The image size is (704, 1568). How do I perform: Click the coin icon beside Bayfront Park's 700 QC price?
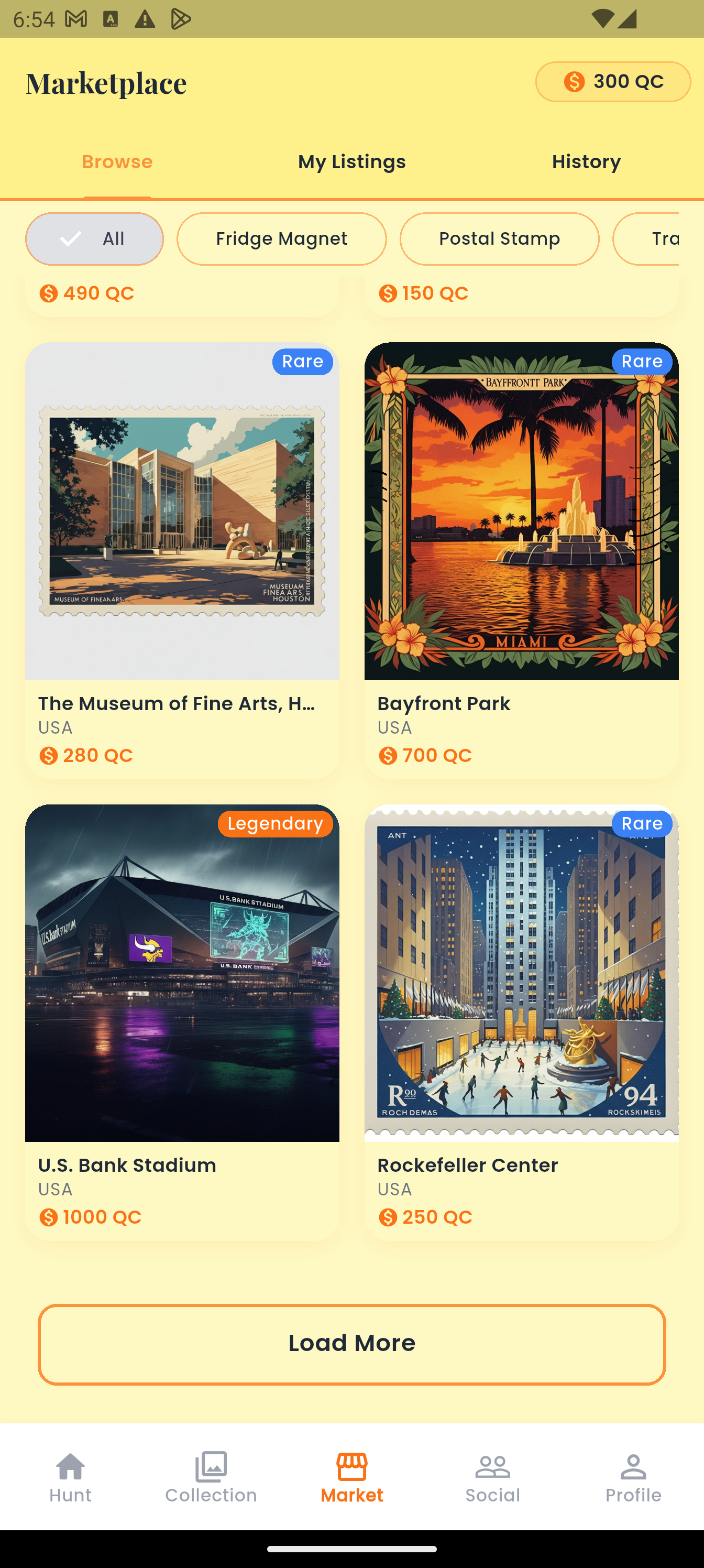point(388,755)
